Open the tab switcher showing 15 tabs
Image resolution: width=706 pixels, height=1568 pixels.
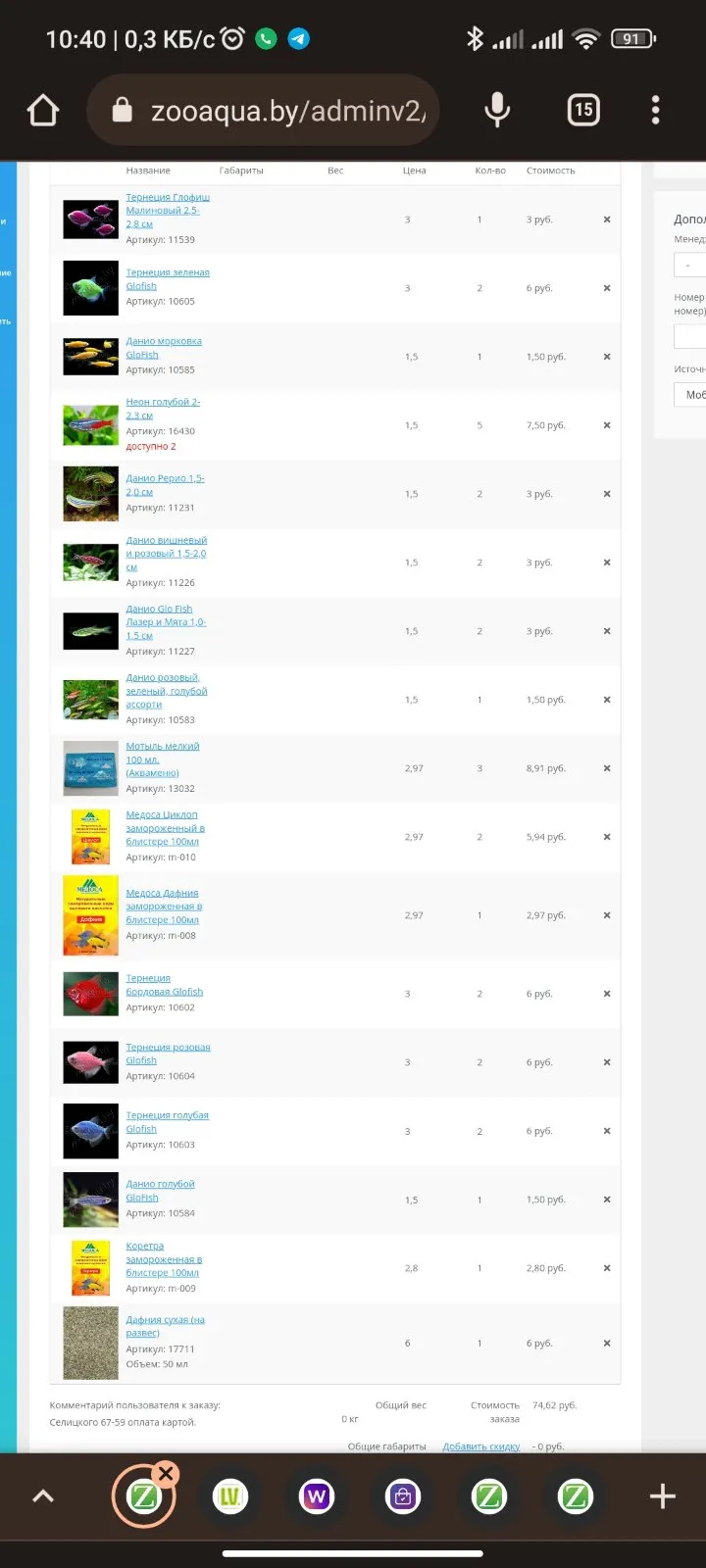coord(583,110)
